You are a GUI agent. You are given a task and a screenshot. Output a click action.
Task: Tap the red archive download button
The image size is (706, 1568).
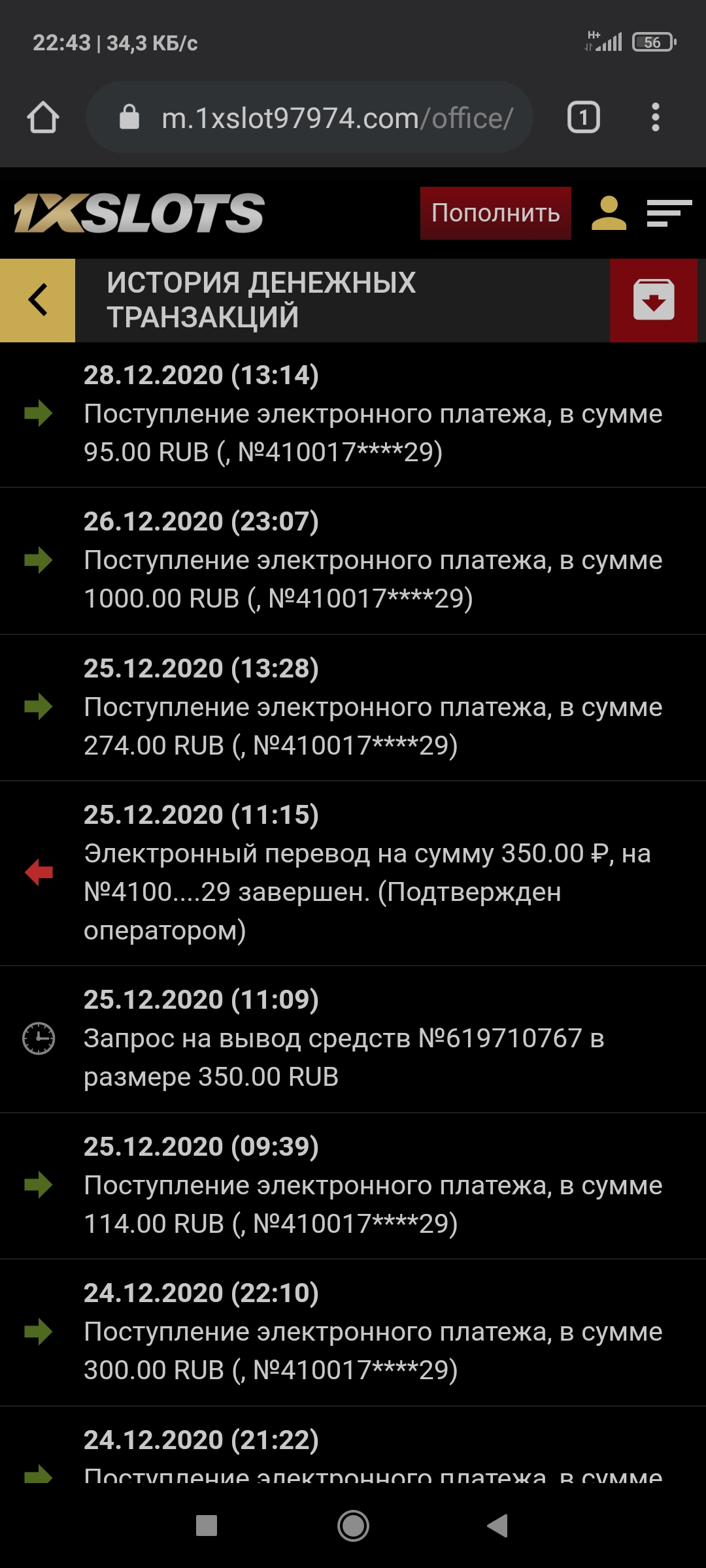[653, 301]
